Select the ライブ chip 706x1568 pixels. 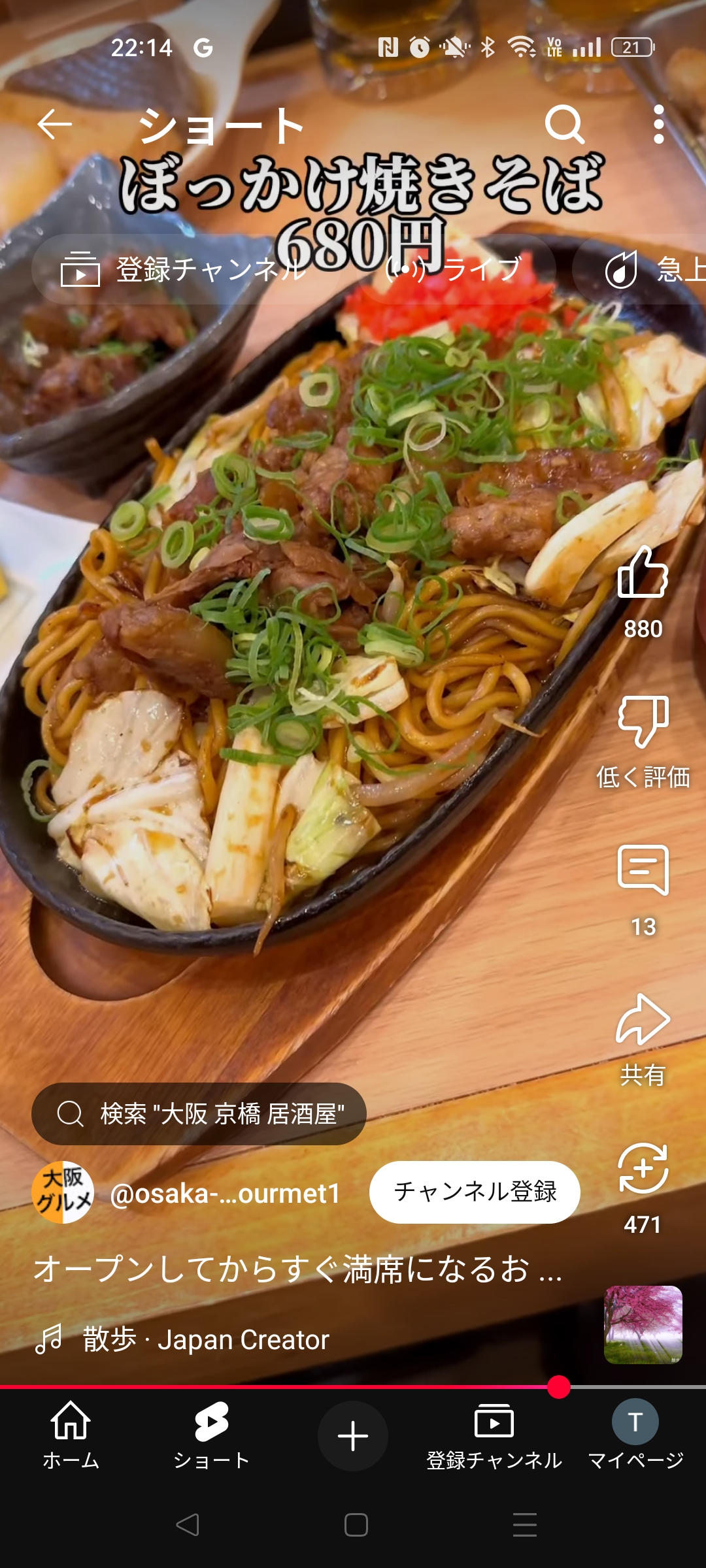tap(458, 269)
